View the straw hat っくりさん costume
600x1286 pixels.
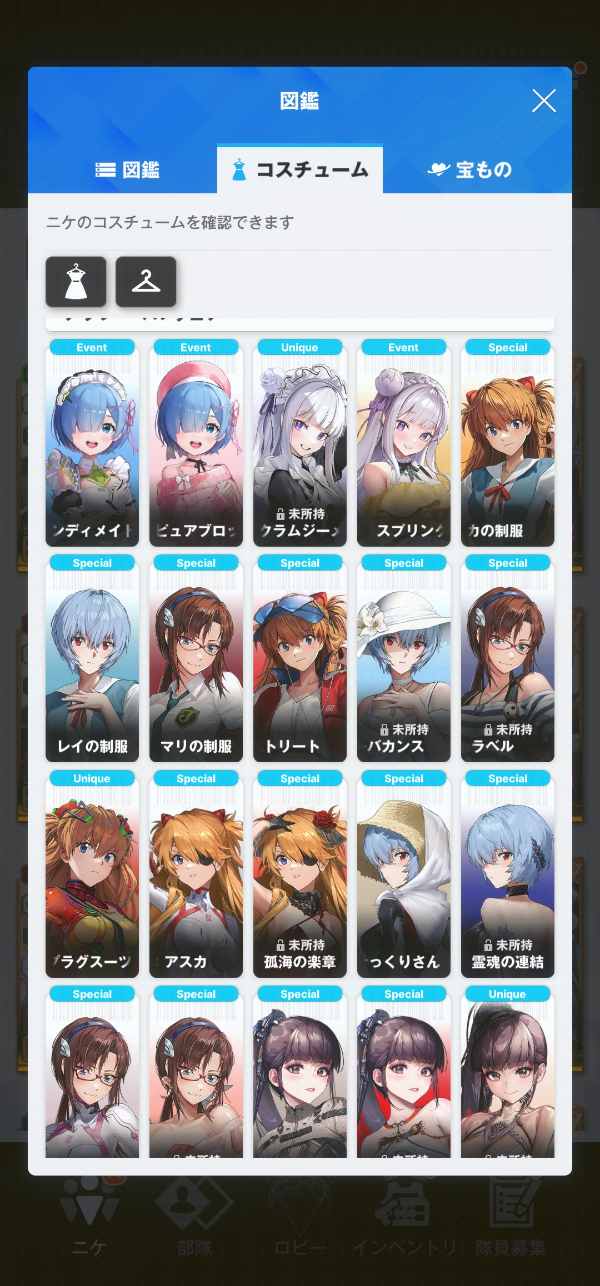(x=404, y=876)
